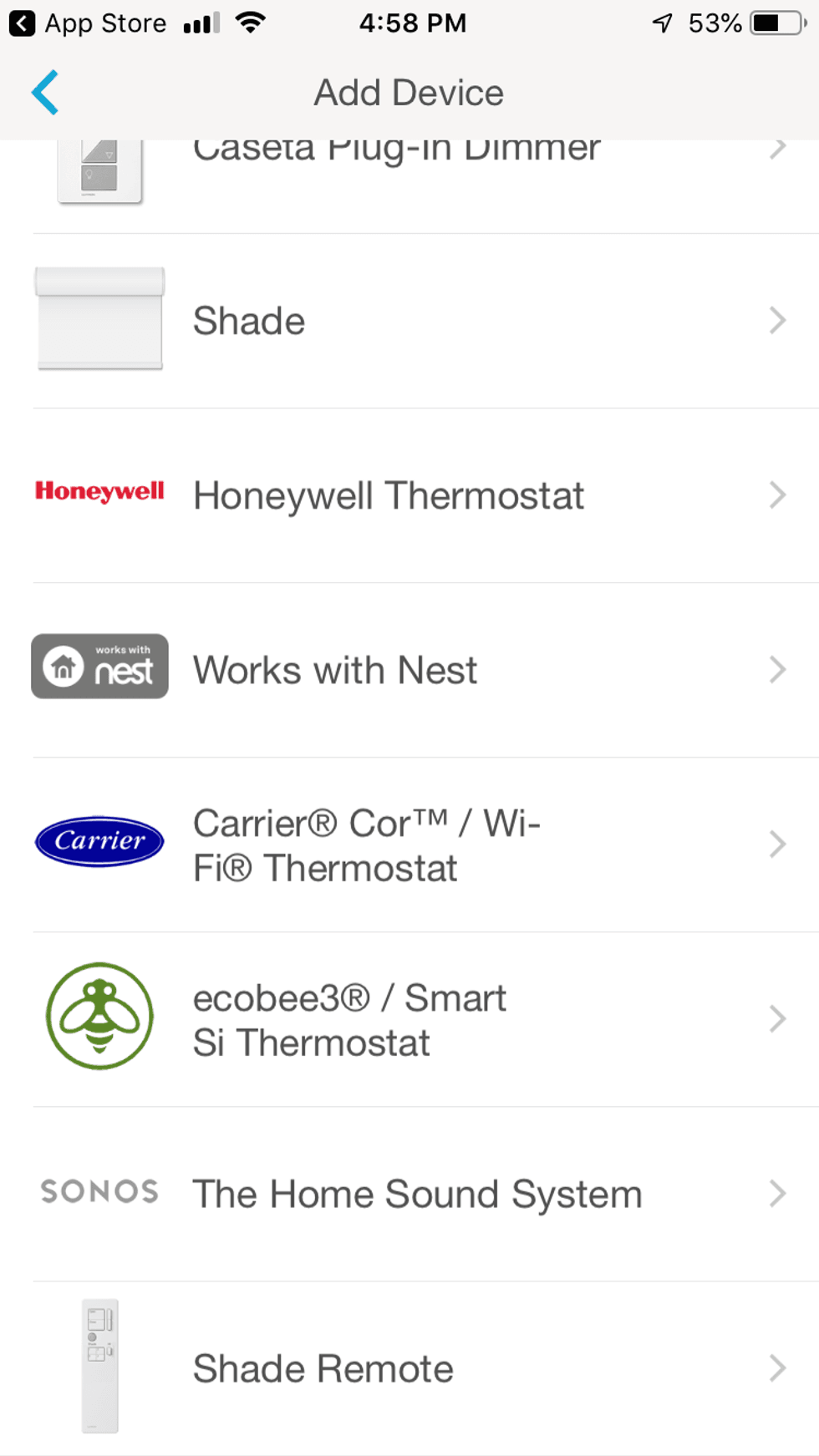Open the Shade Remote details arrow
Image resolution: width=819 pixels, height=1456 pixels.
pyautogui.click(x=777, y=1366)
